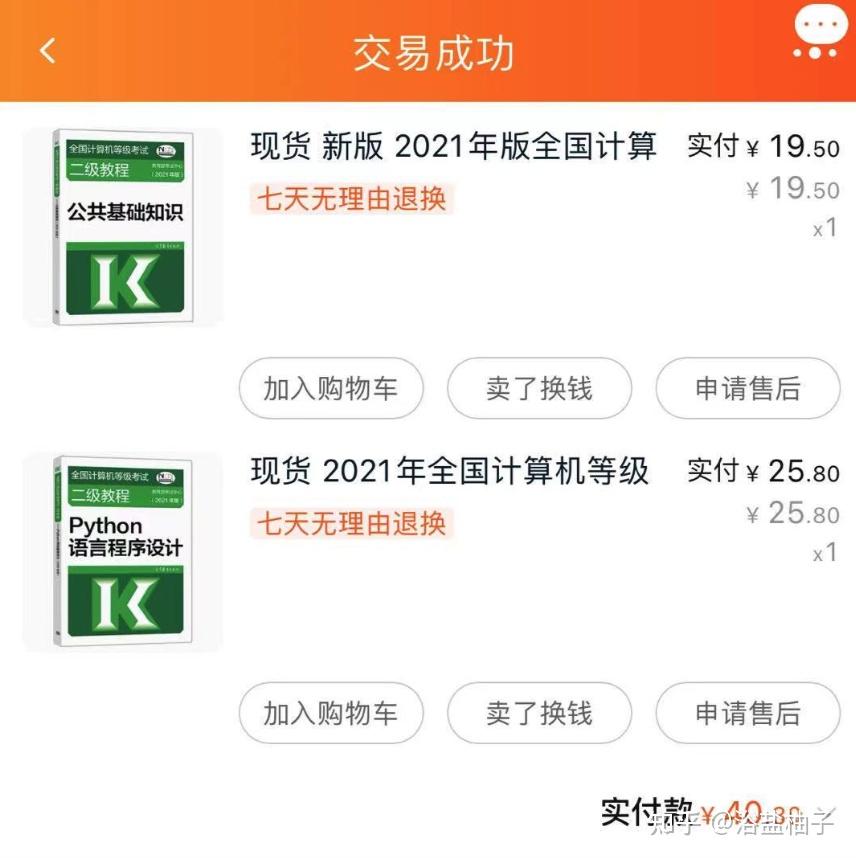The width and height of the screenshot is (856, 858).
Task: Select 卖了换钱 for the first book
Action: pos(539,389)
